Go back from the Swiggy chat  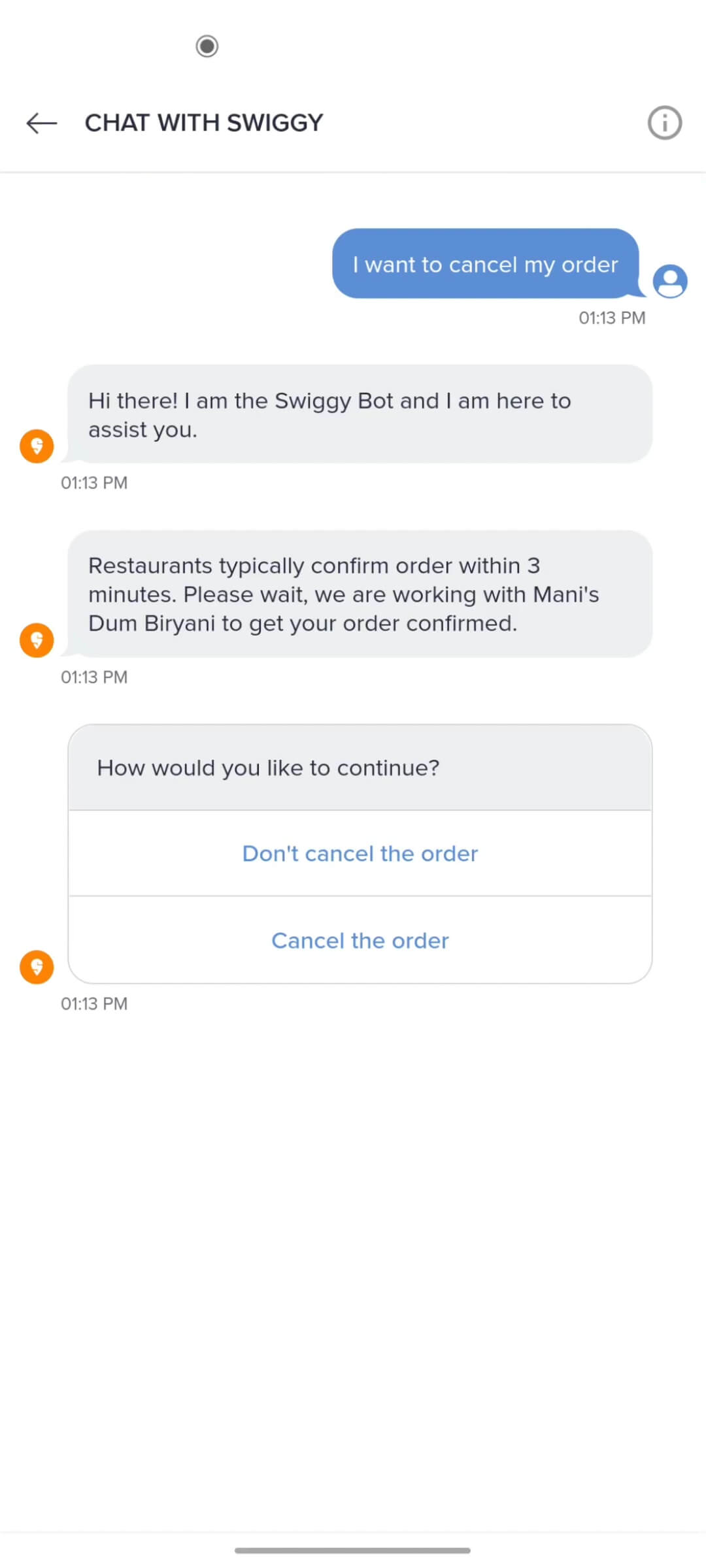tap(42, 123)
